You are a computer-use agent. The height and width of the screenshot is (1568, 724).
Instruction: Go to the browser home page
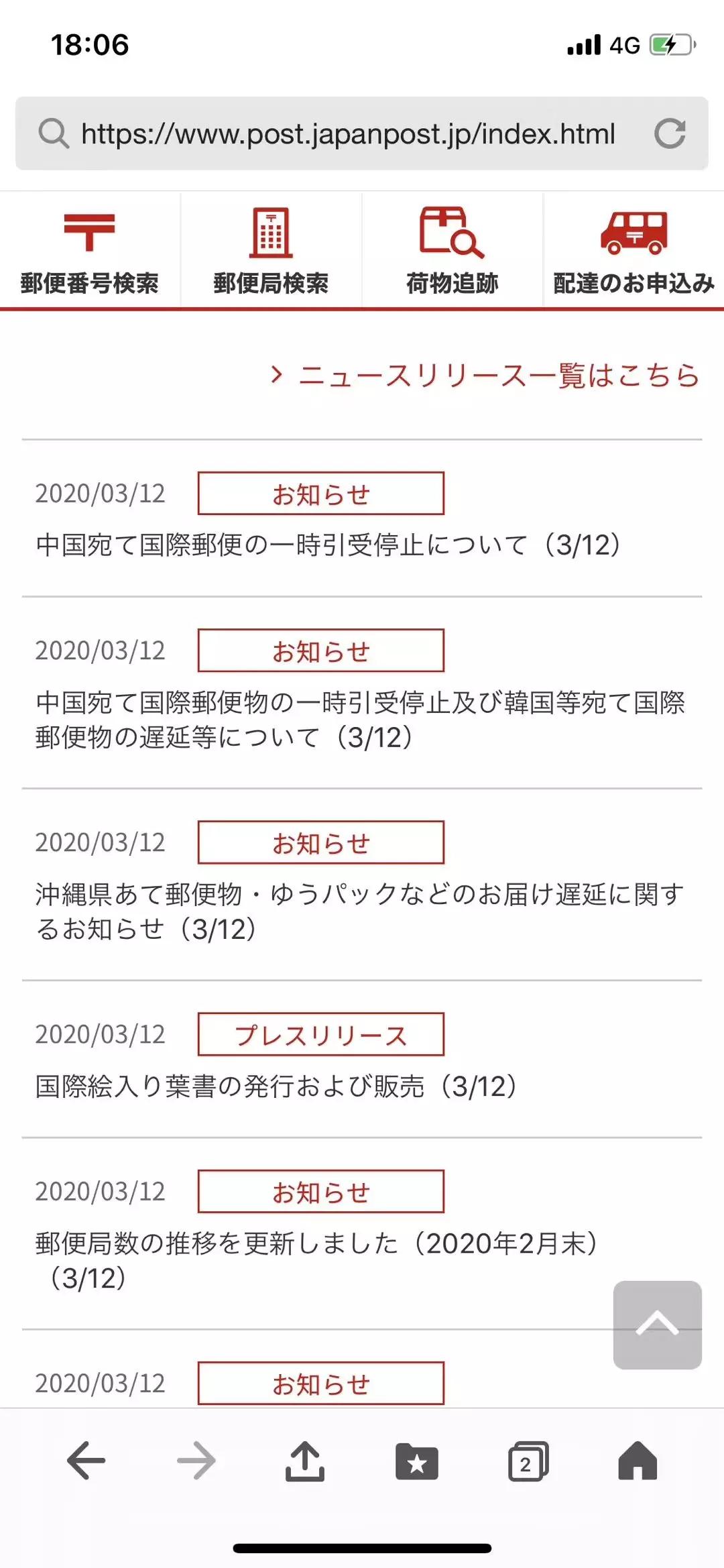(638, 1460)
